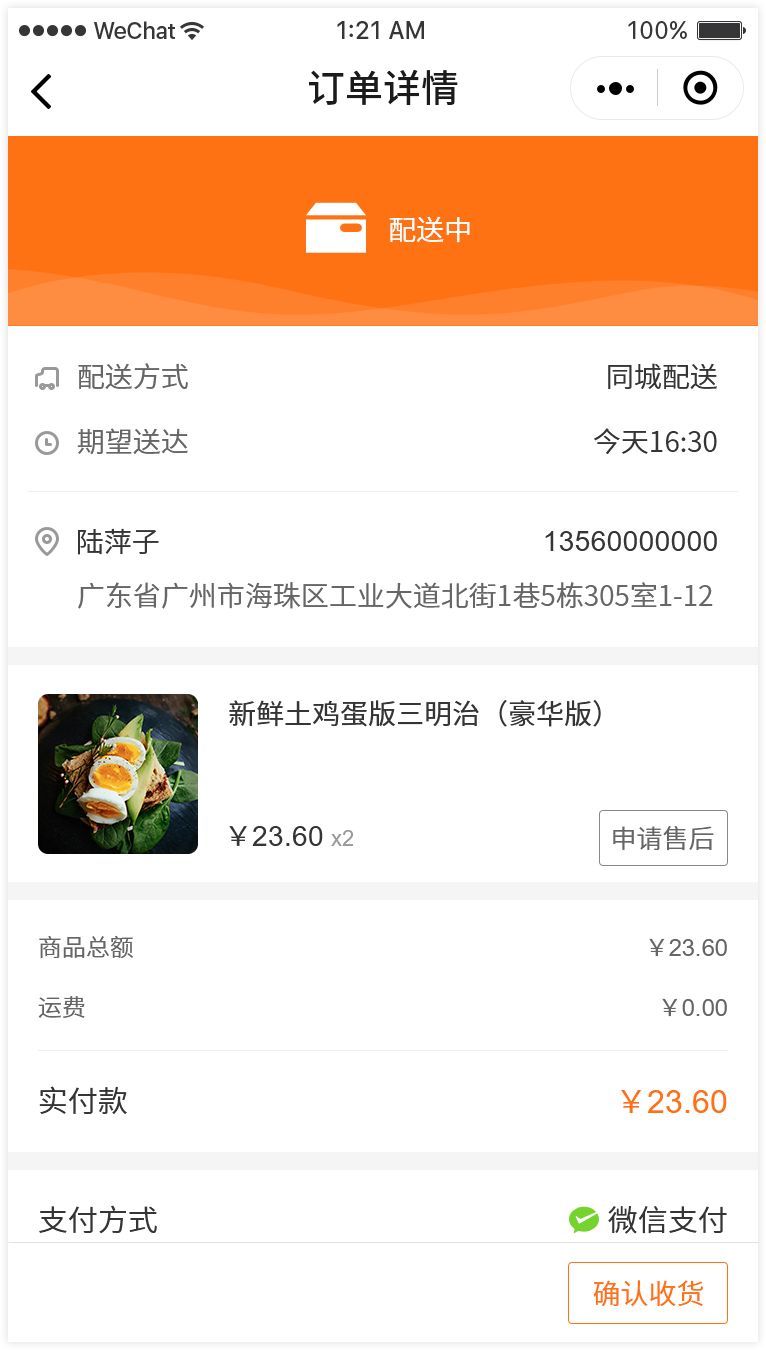Confirm receipt with 确认收货
Image resolution: width=766 pixels, height=1350 pixels.
point(648,1293)
